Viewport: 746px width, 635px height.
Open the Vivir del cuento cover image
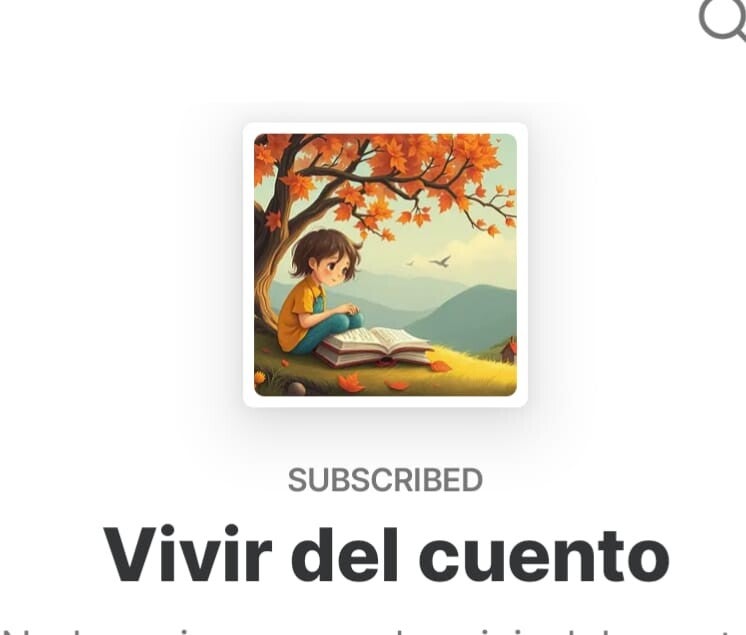point(385,265)
